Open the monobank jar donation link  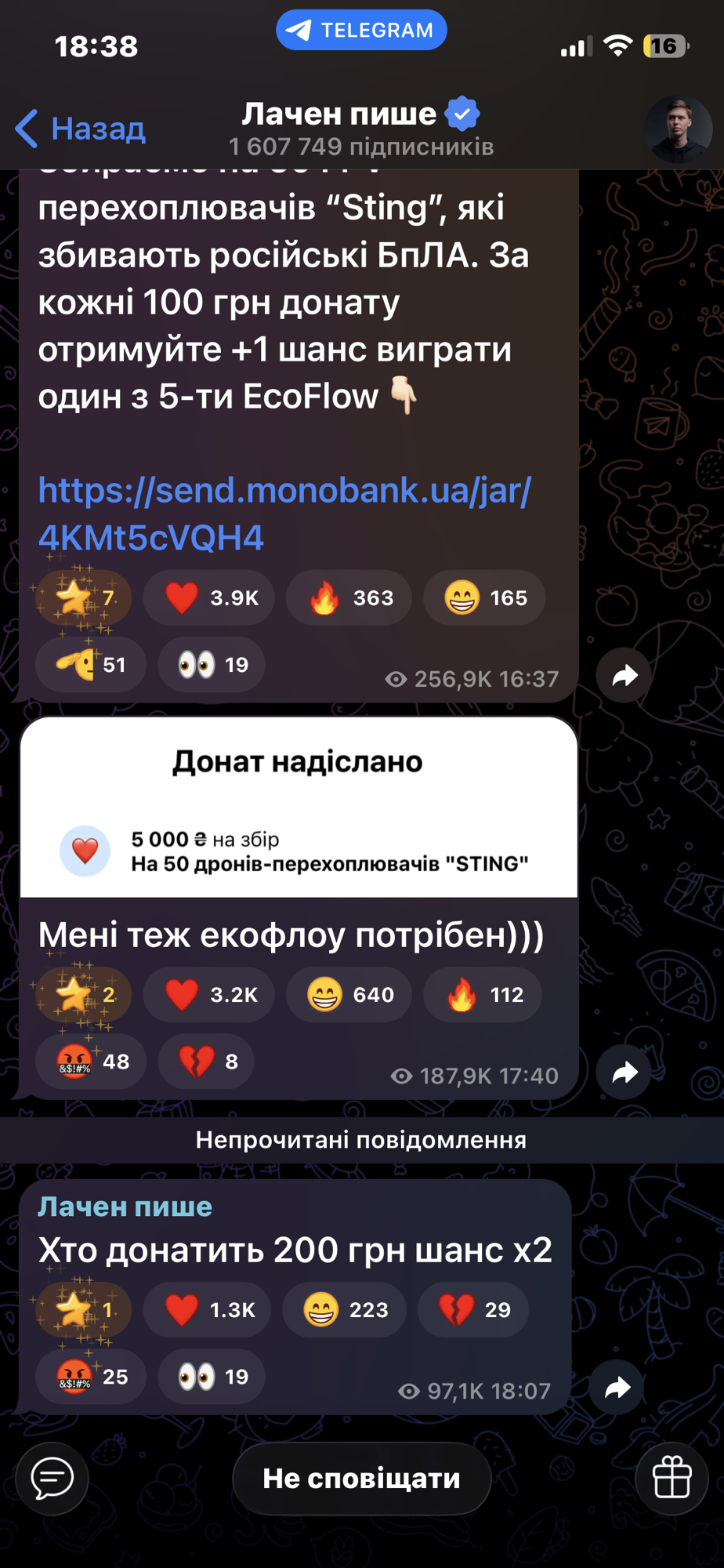click(284, 514)
